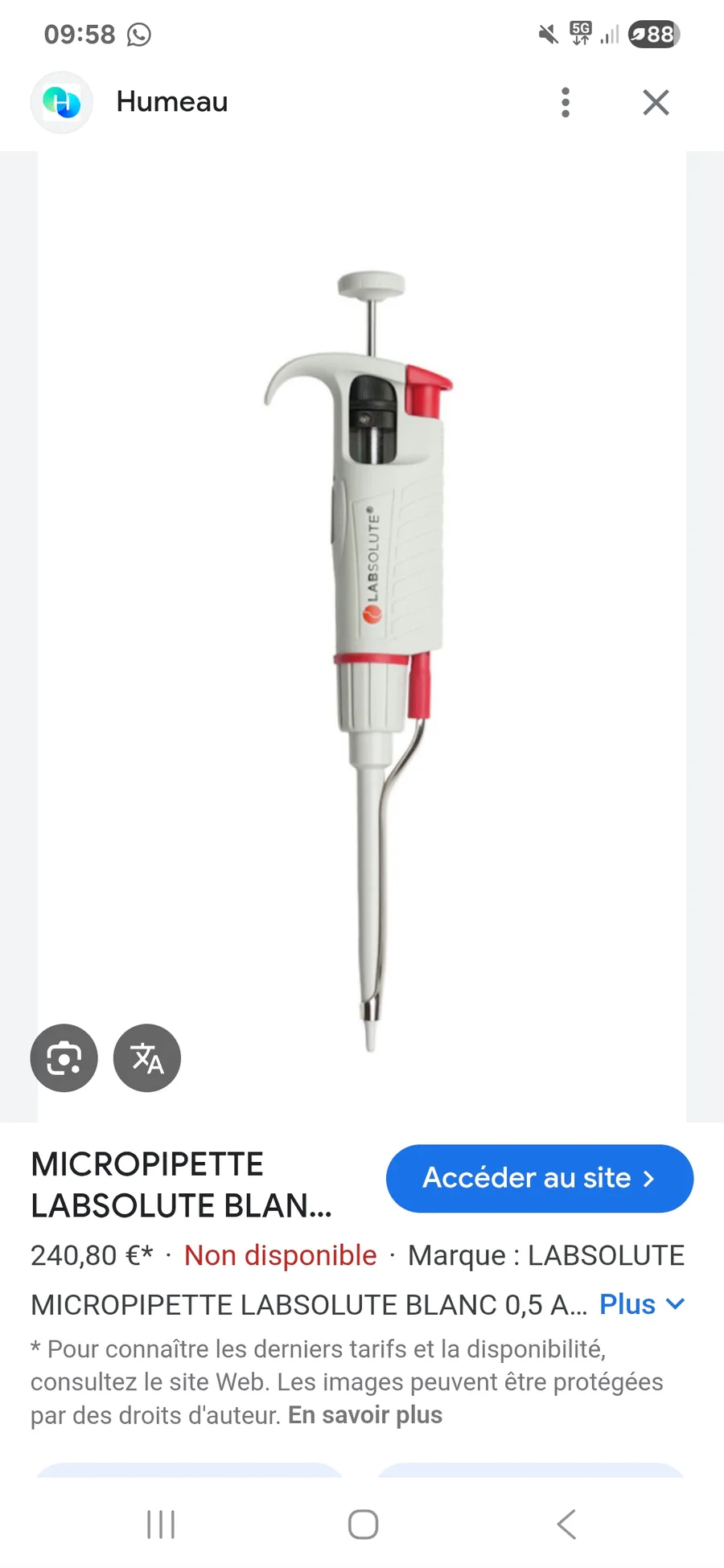Image resolution: width=724 pixels, height=1568 pixels.
Task: Search this image with Lens
Action: (64, 1057)
